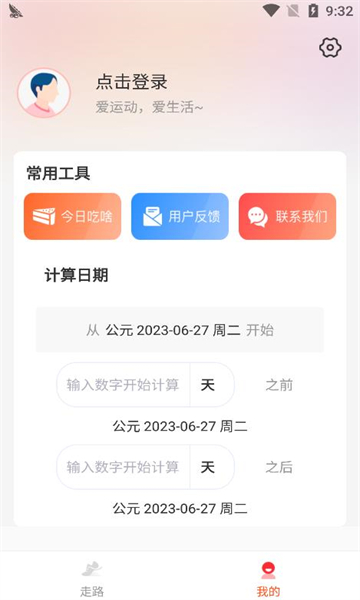Switch to the 走路 tab

click(92, 579)
